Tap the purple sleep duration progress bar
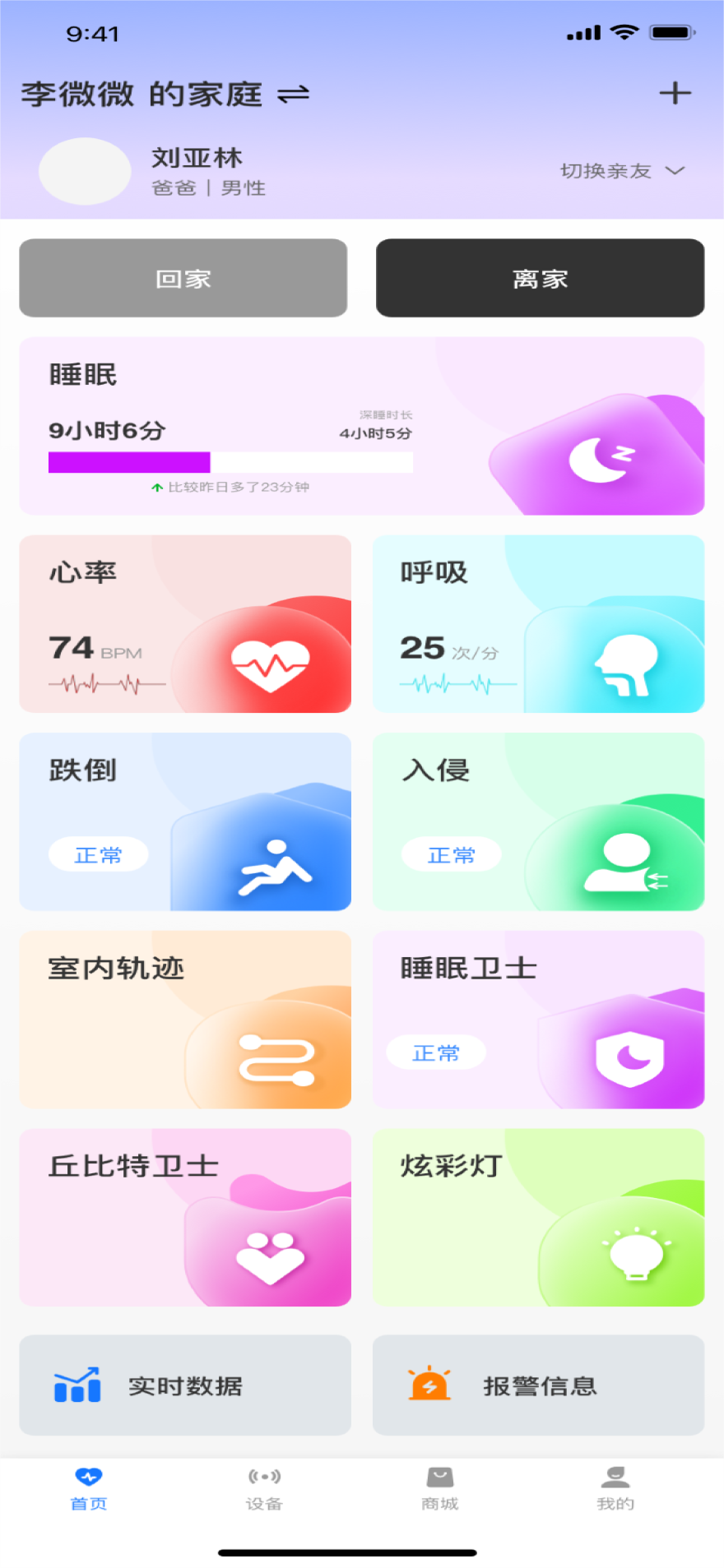Image resolution: width=724 pixels, height=1568 pixels. pyautogui.click(x=129, y=462)
